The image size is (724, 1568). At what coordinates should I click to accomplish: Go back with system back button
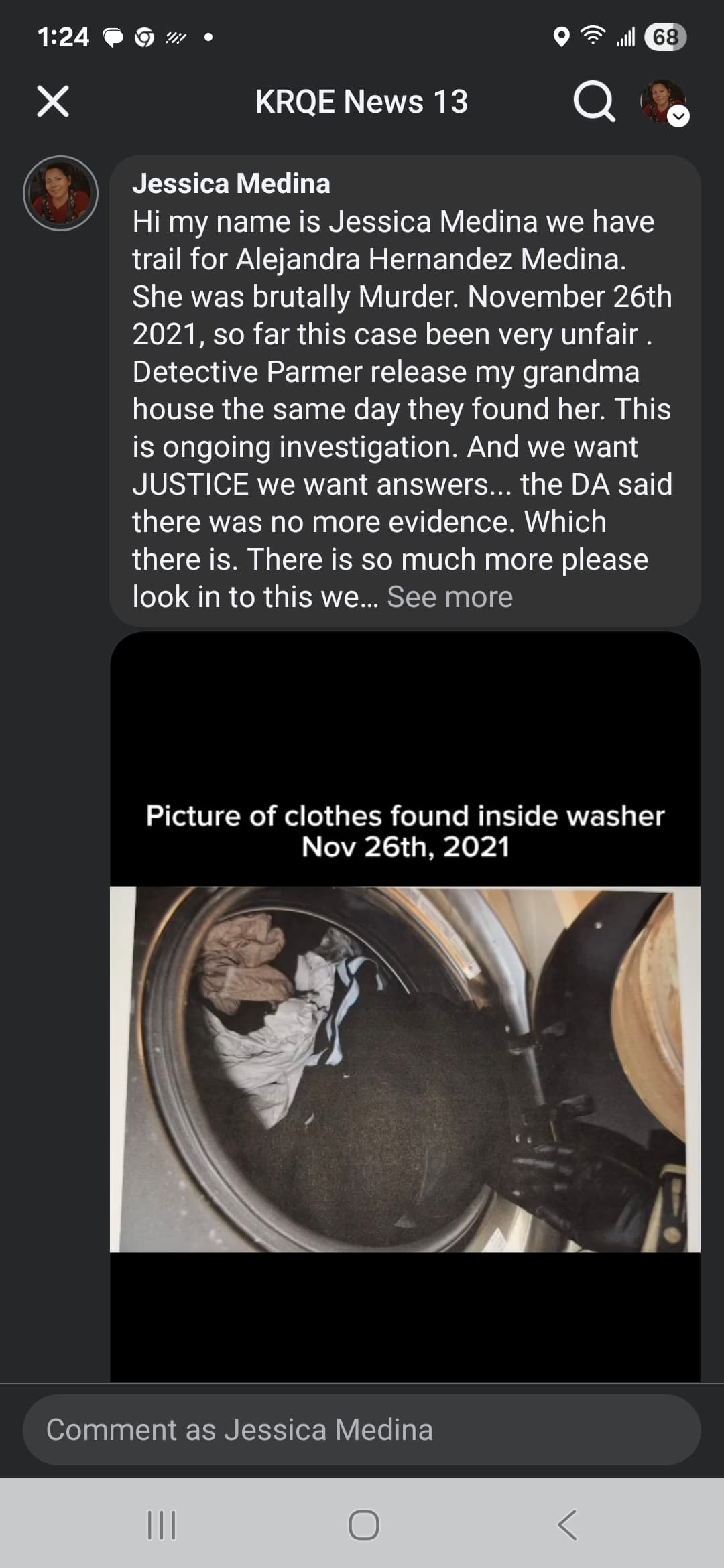point(567,1525)
